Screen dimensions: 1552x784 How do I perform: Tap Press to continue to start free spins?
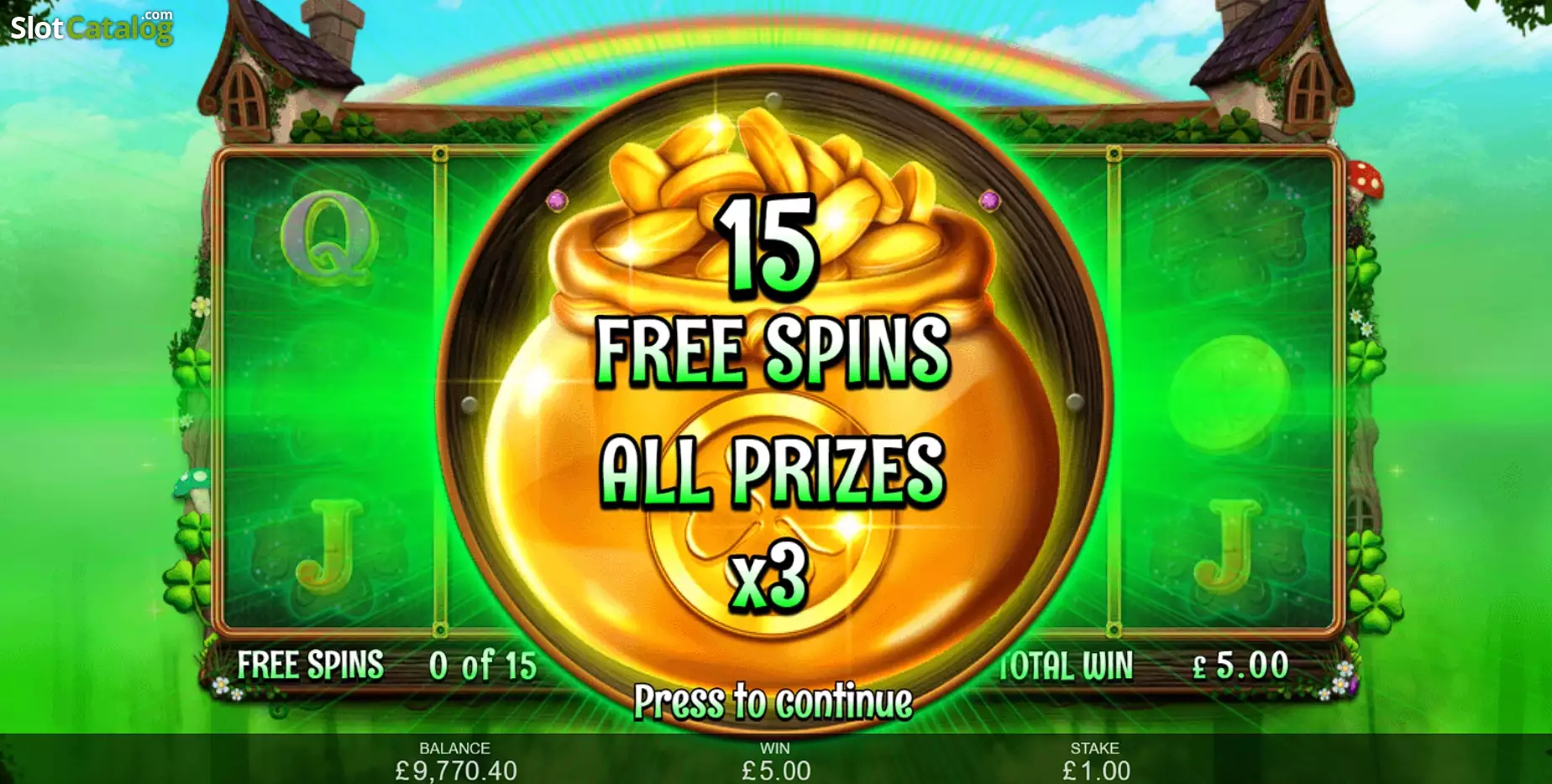pyautogui.click(x=773, y=702)
